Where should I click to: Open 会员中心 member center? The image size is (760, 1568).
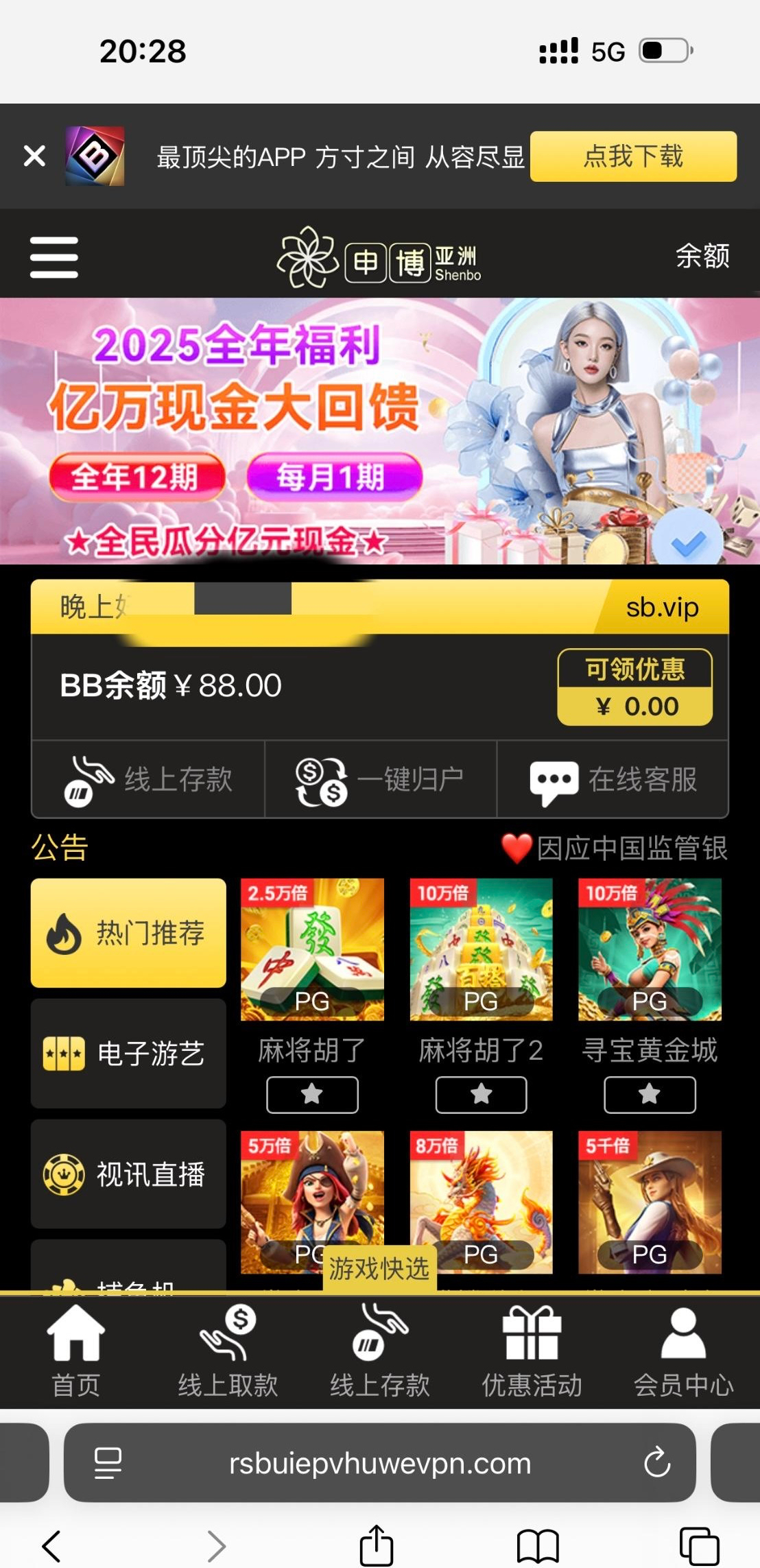click(683, 1350)
